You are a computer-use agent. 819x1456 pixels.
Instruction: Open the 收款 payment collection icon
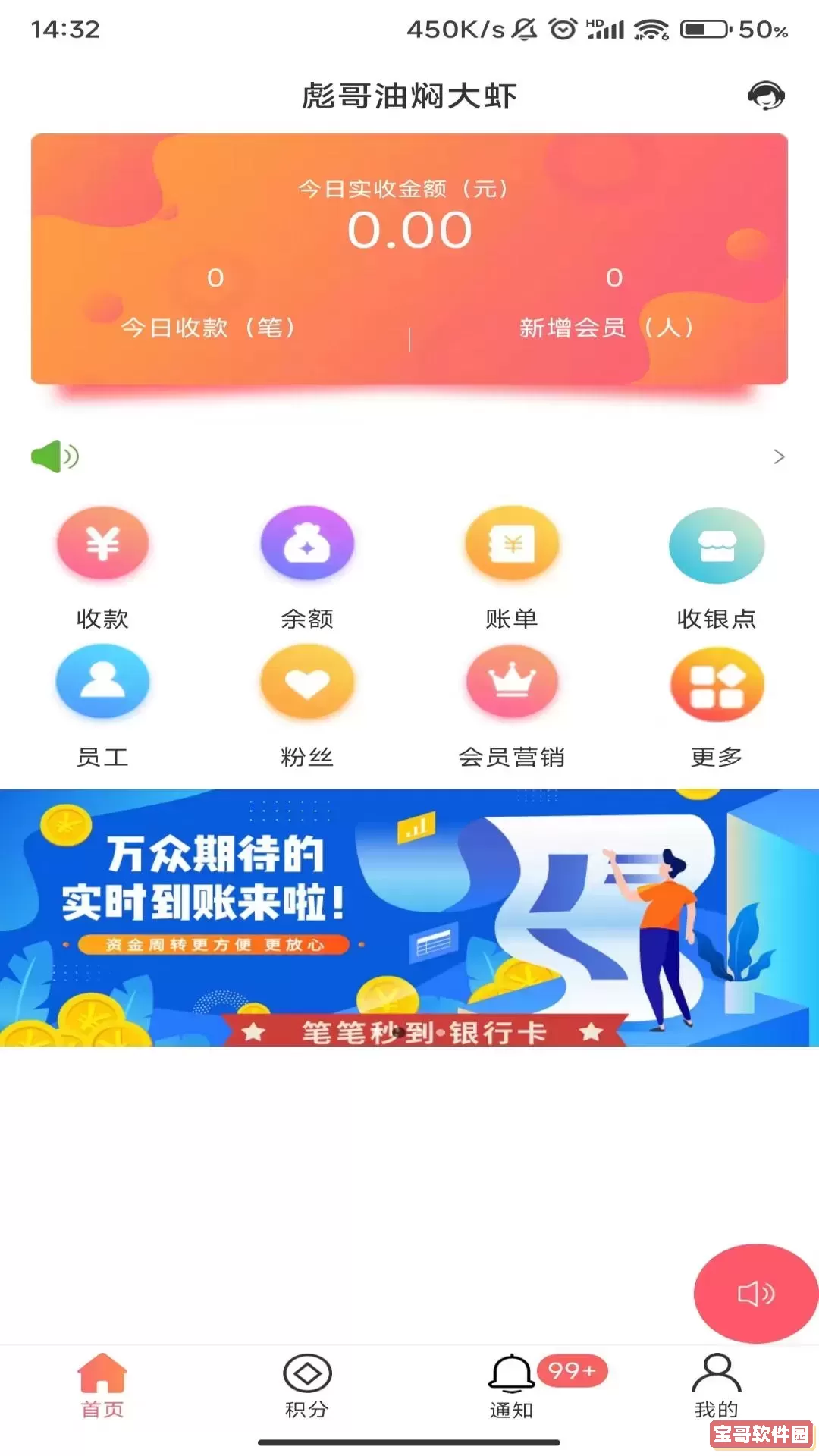[x=102, y=544]
